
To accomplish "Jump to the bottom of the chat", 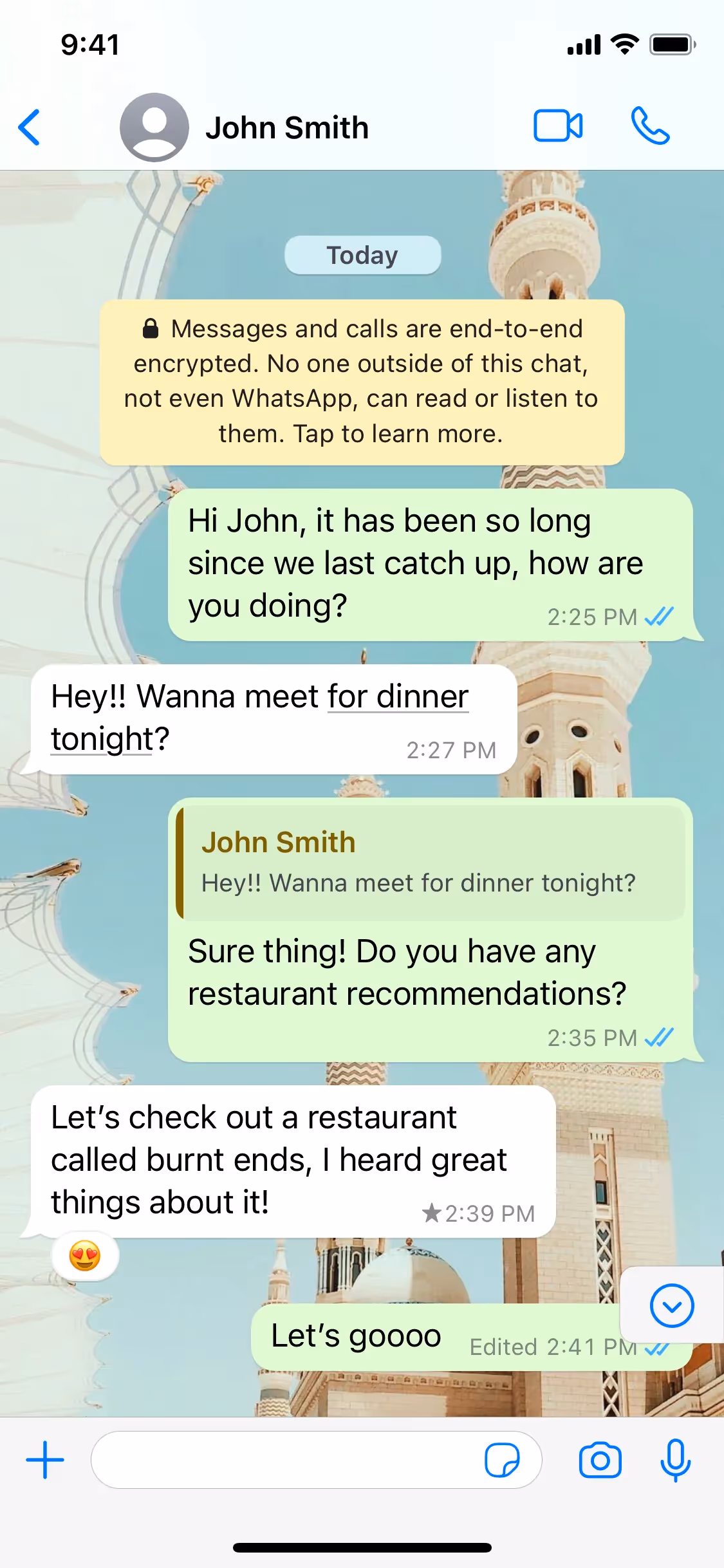I will click(x=671, y=1306).
